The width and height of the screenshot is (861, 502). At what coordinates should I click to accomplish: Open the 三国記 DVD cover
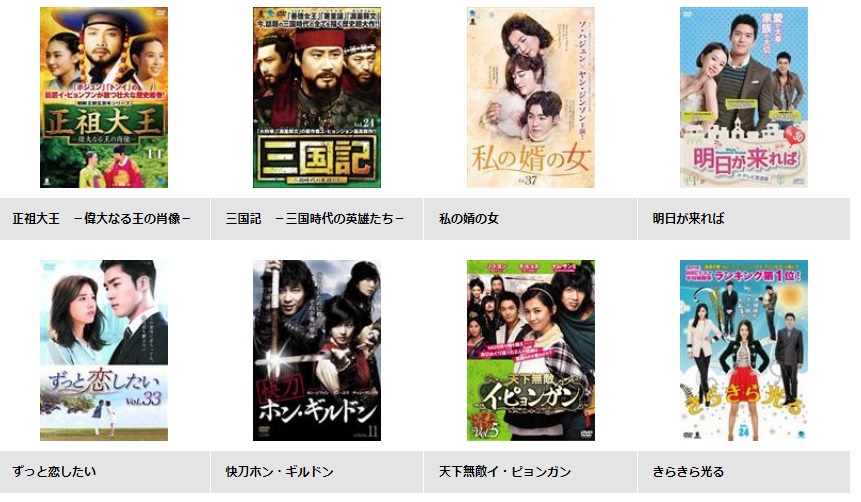(x=317, y=98)
